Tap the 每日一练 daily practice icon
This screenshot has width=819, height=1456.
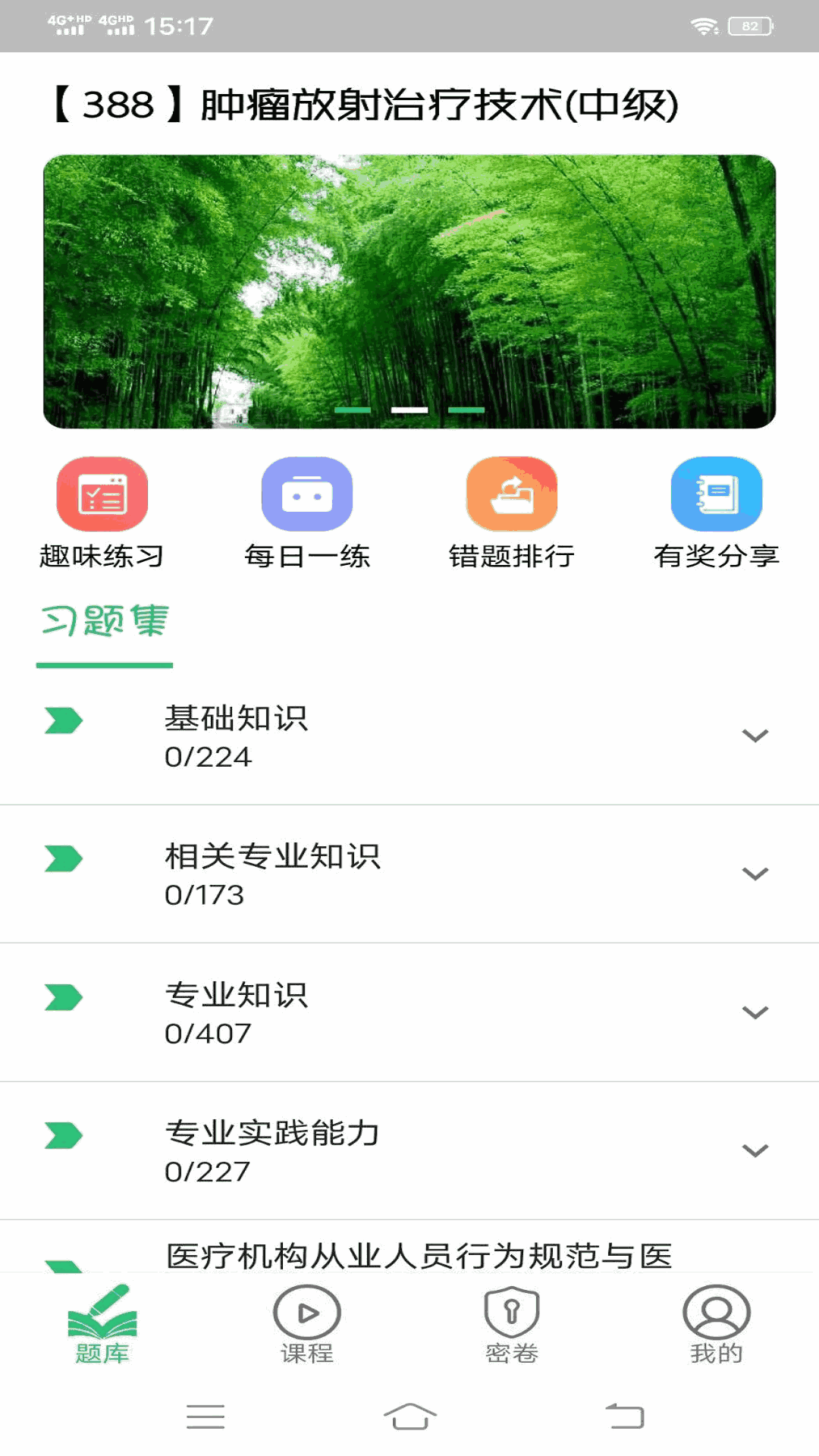tap(307, 493)
